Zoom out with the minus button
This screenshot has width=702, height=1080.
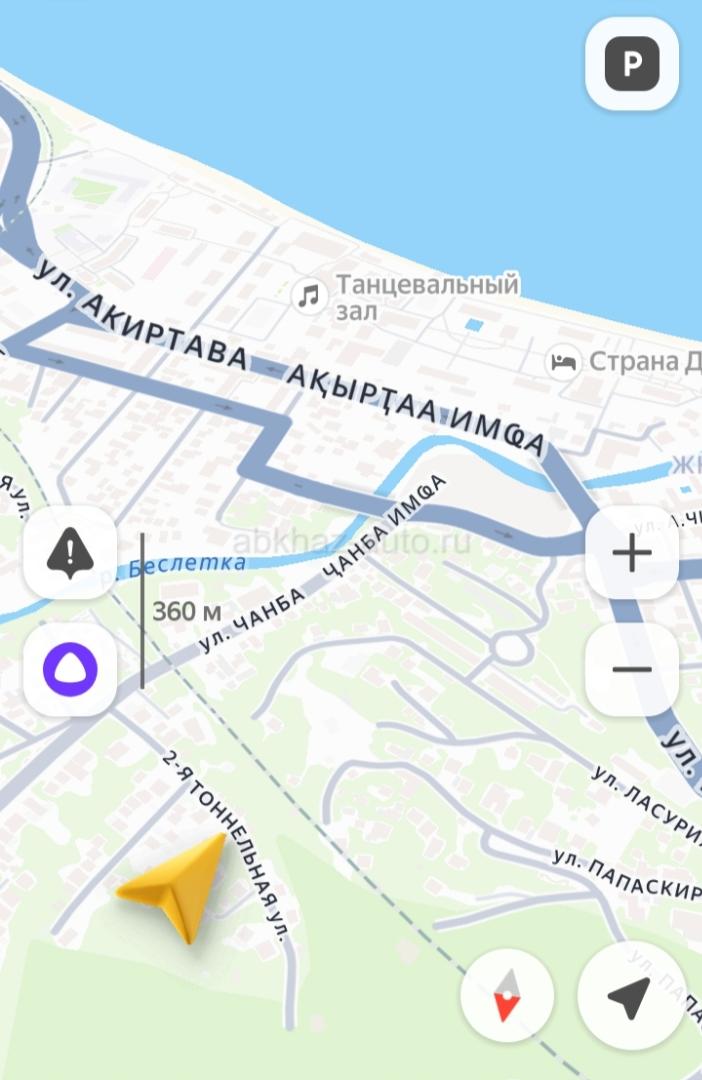[632, 669]
